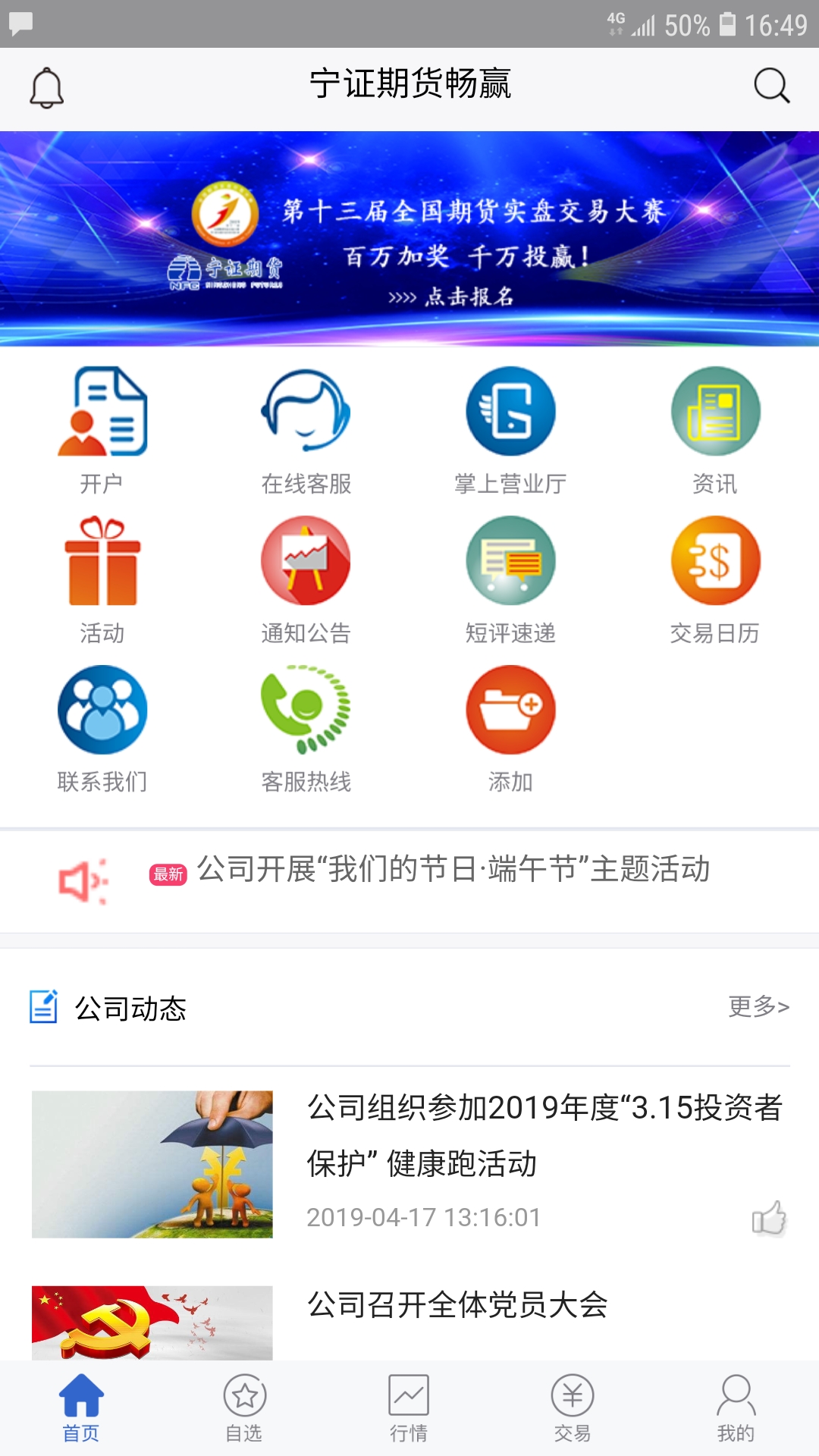View 通知公告 announcements
819x1456 pixels.
(x=306, y=579)
